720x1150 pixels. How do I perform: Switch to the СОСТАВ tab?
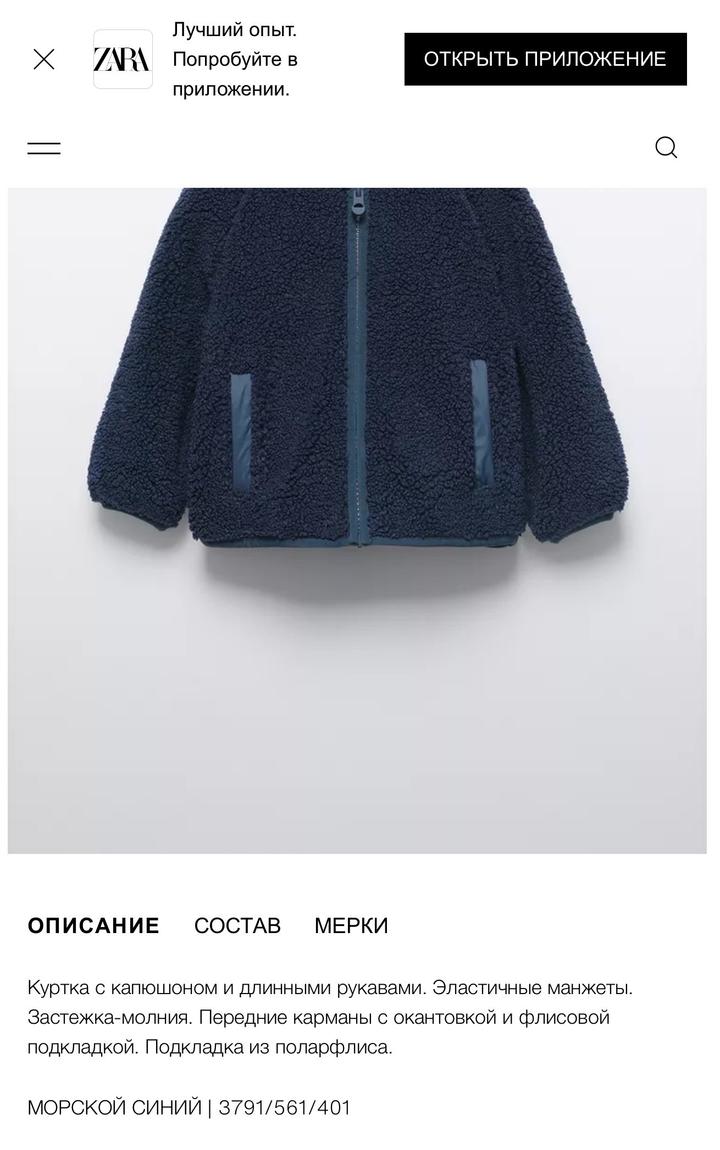[237, 926]
